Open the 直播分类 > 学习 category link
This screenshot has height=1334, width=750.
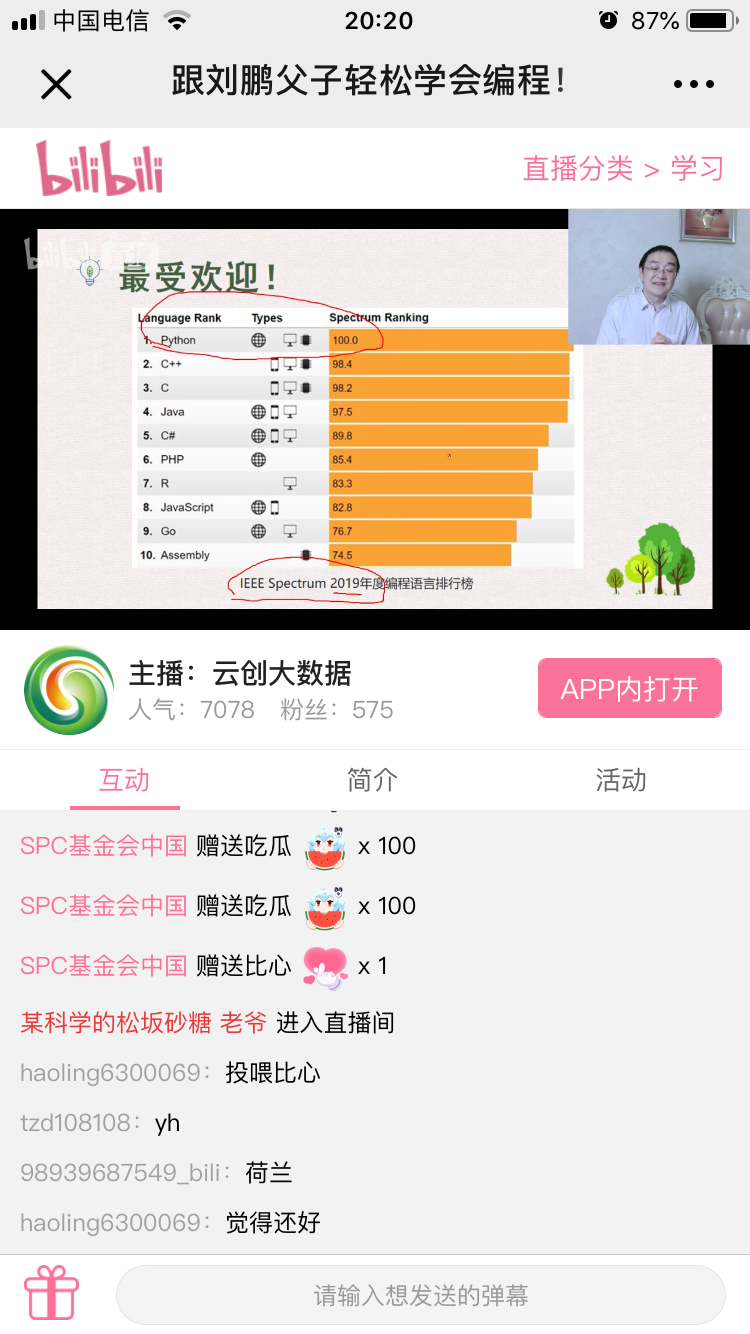click(x=622, y=168)
